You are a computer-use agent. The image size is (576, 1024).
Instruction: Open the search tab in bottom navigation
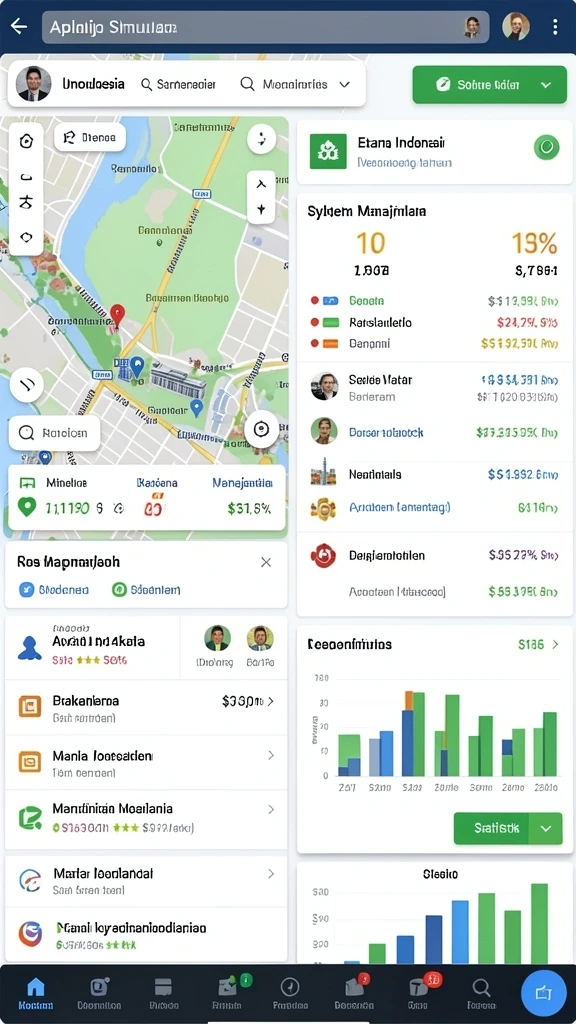481,993
